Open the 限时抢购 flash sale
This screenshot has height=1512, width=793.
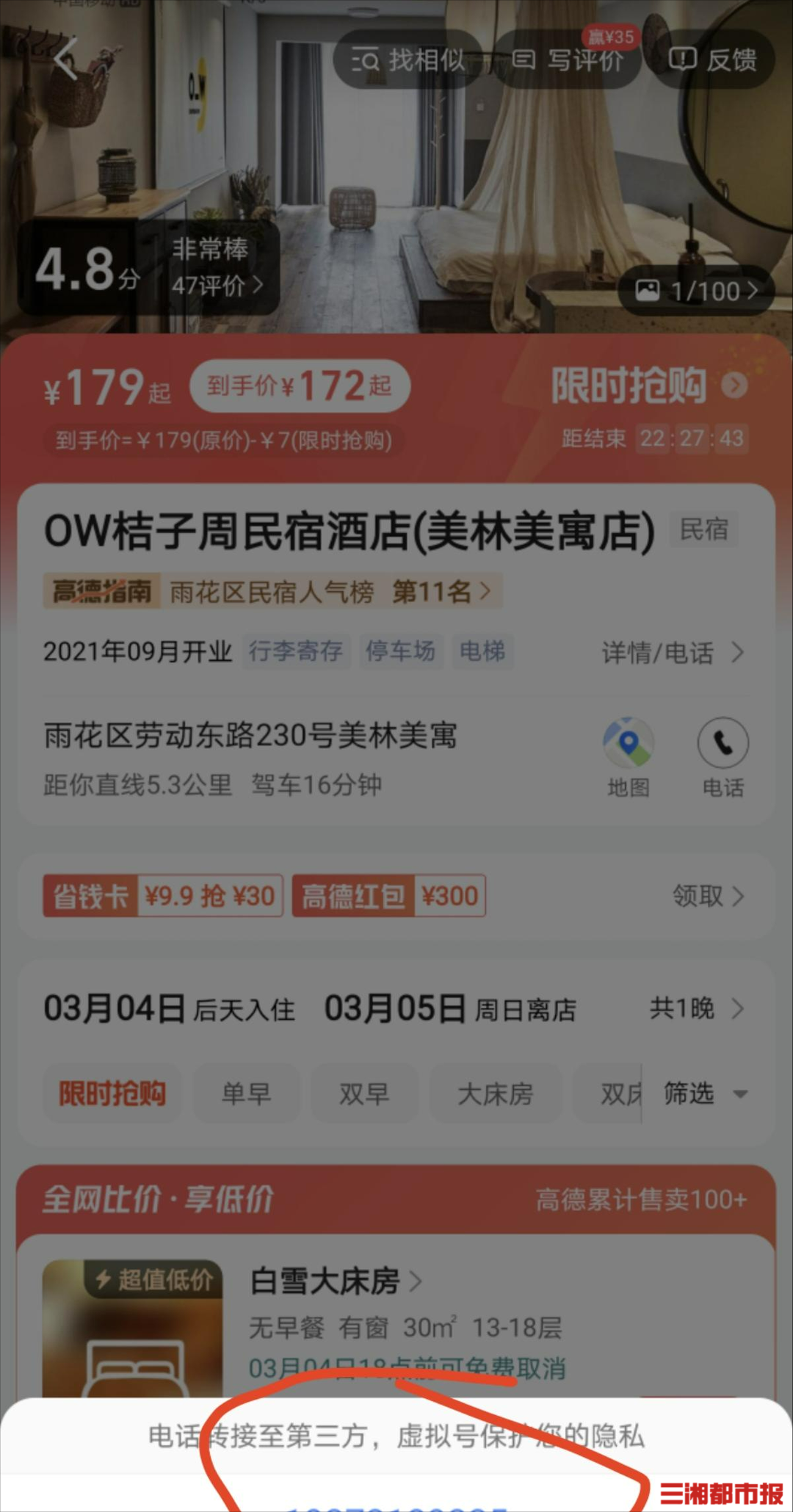pyautogui.click(x=648, y=386)
